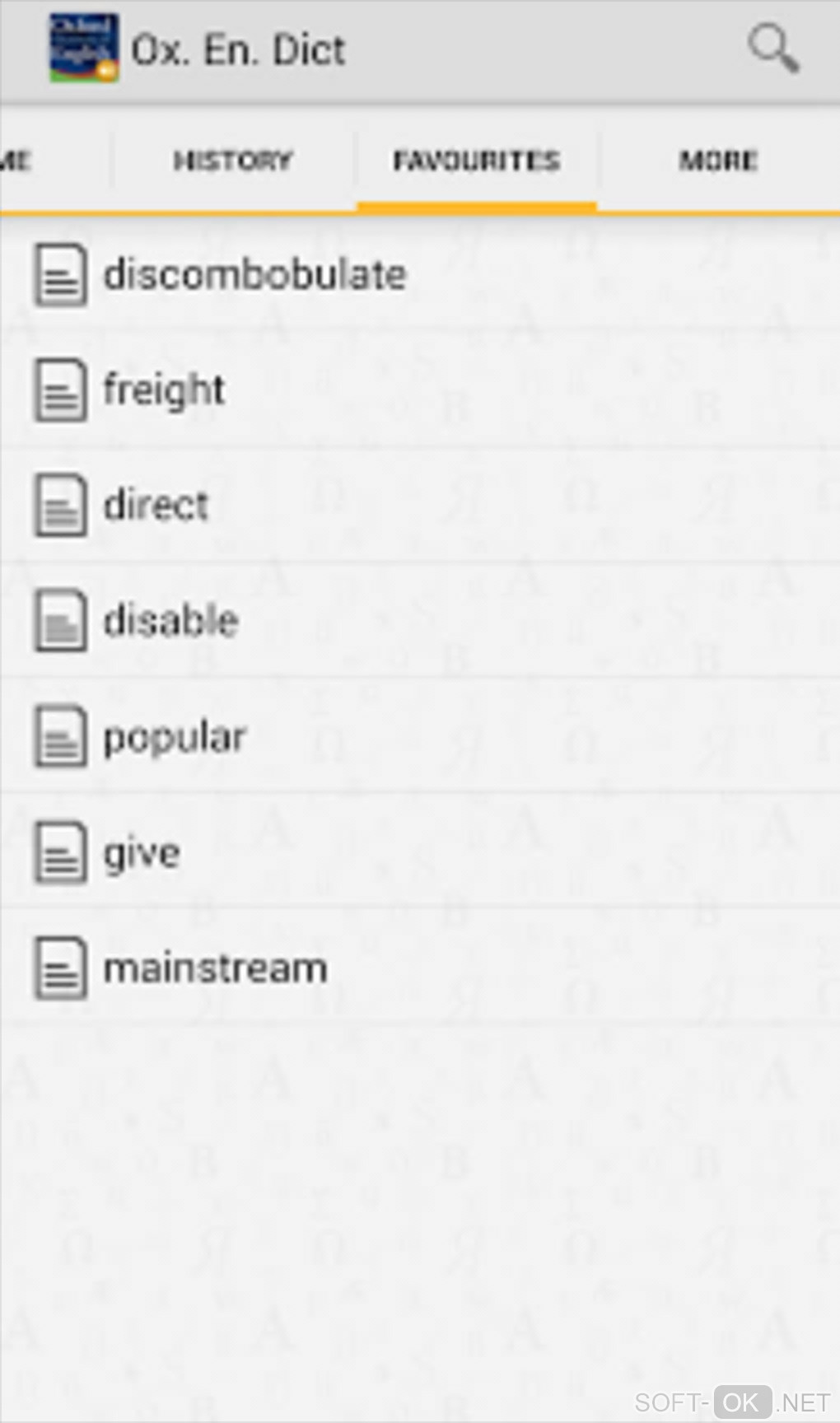
Task: Open the search magnifier icon
Action: click(772, 49)
